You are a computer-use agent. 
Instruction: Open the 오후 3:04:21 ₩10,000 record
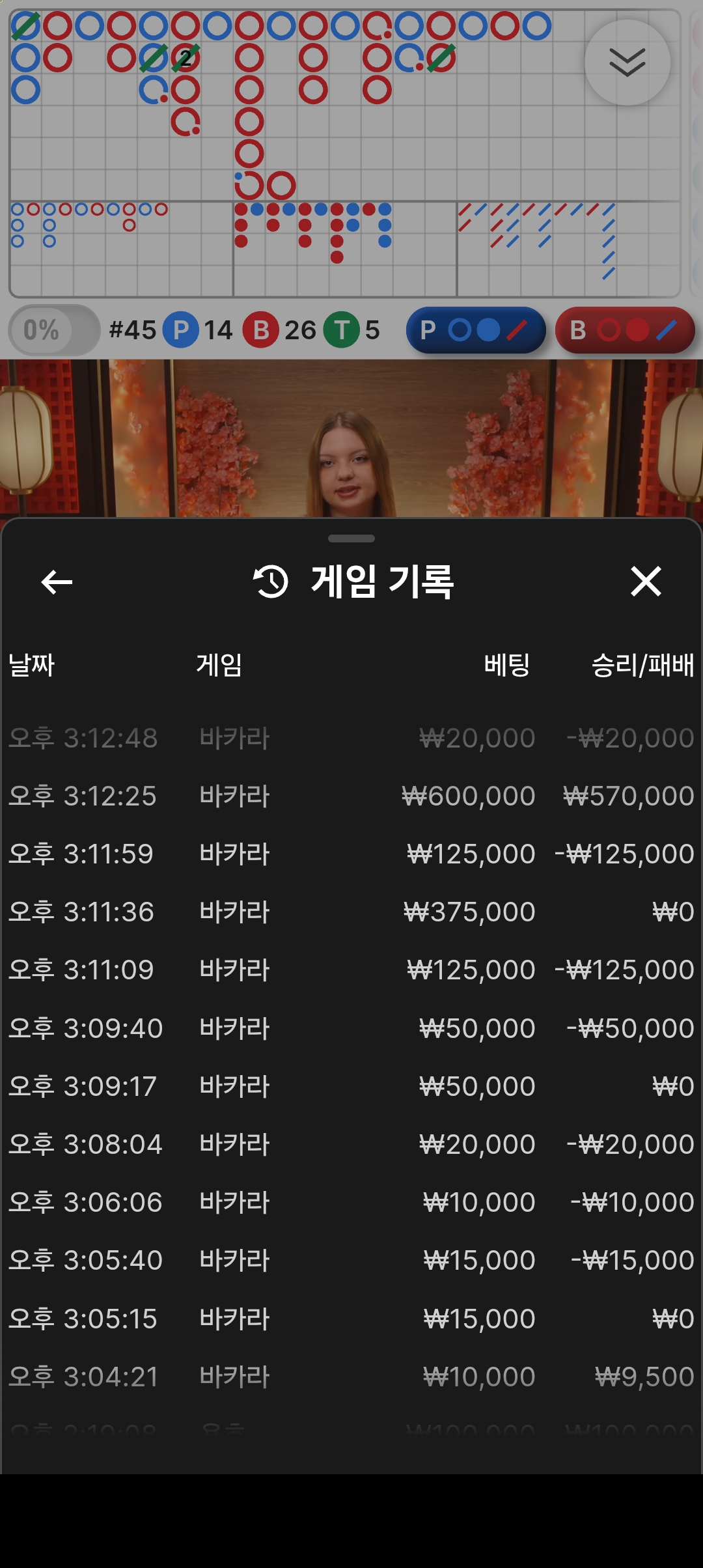click(x=351, y=1377)
